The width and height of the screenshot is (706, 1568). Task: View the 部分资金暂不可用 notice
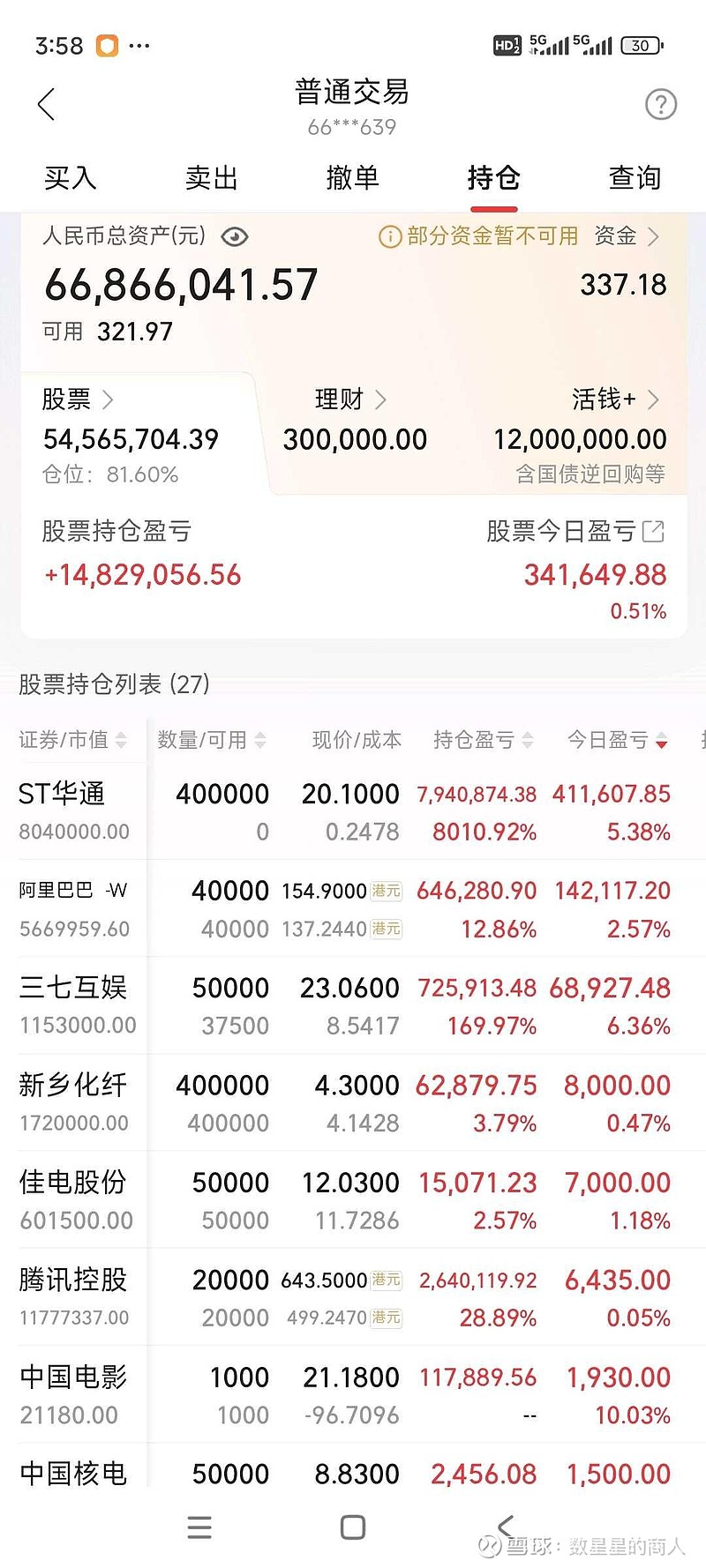pos(478,236)
